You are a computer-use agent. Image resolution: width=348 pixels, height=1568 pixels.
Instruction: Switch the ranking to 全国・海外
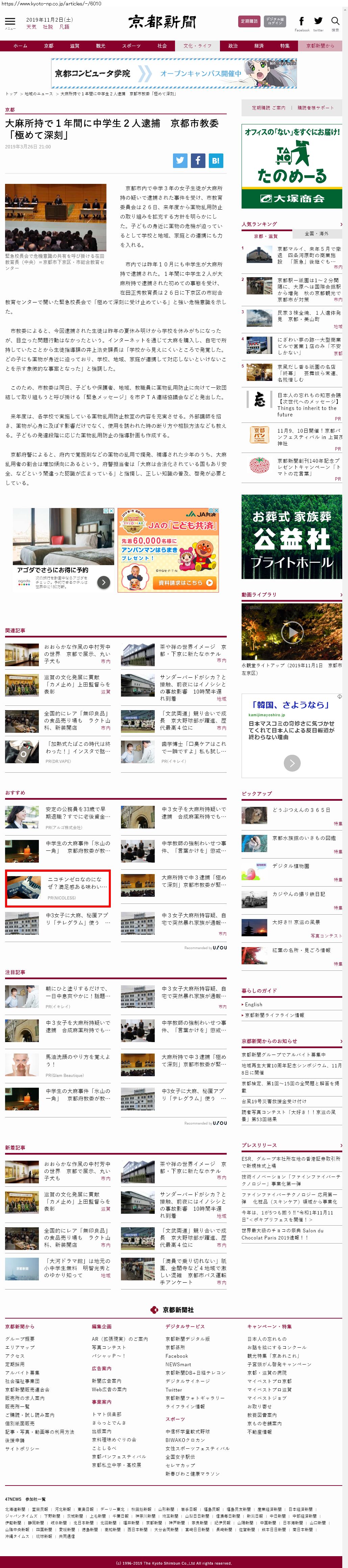coord(316,233)
